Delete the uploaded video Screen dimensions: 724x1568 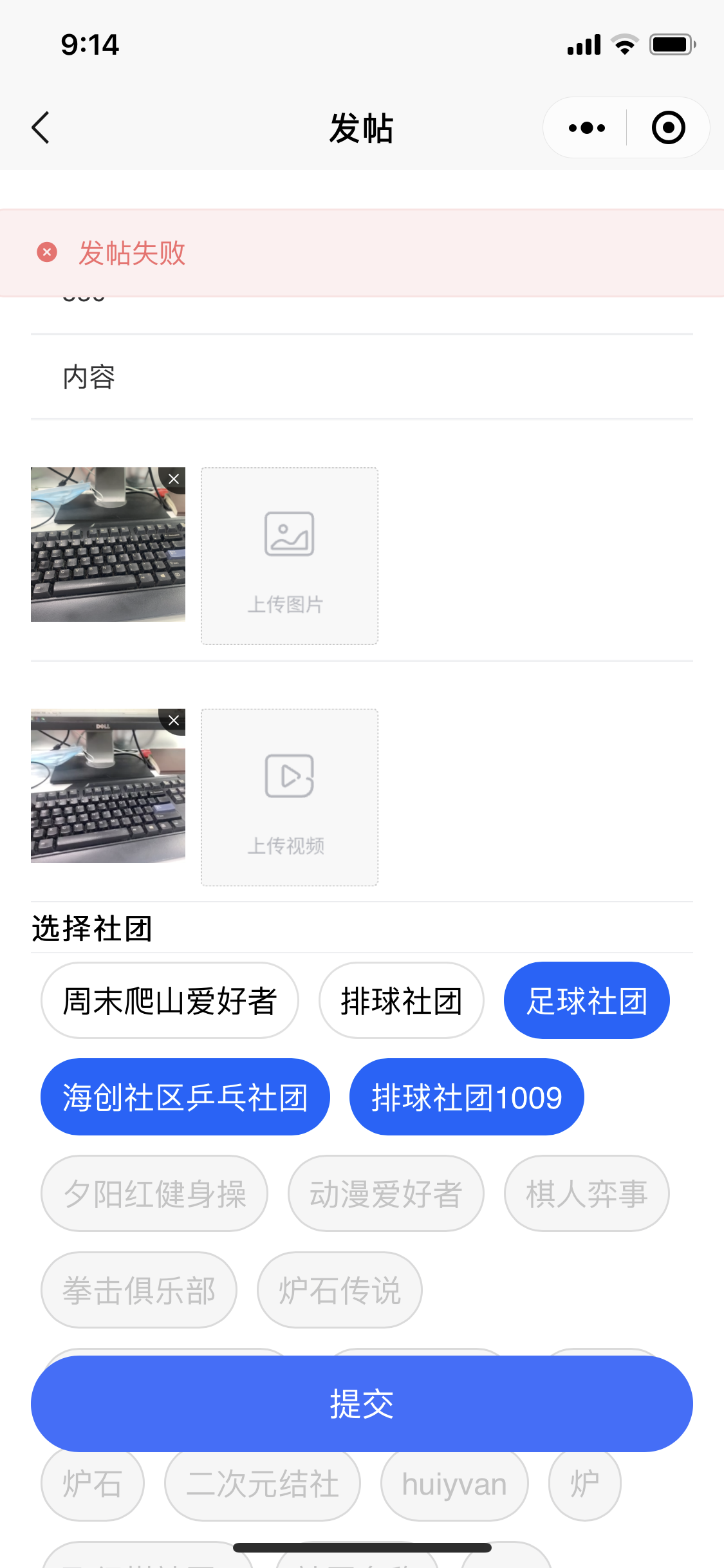[174, 720]
